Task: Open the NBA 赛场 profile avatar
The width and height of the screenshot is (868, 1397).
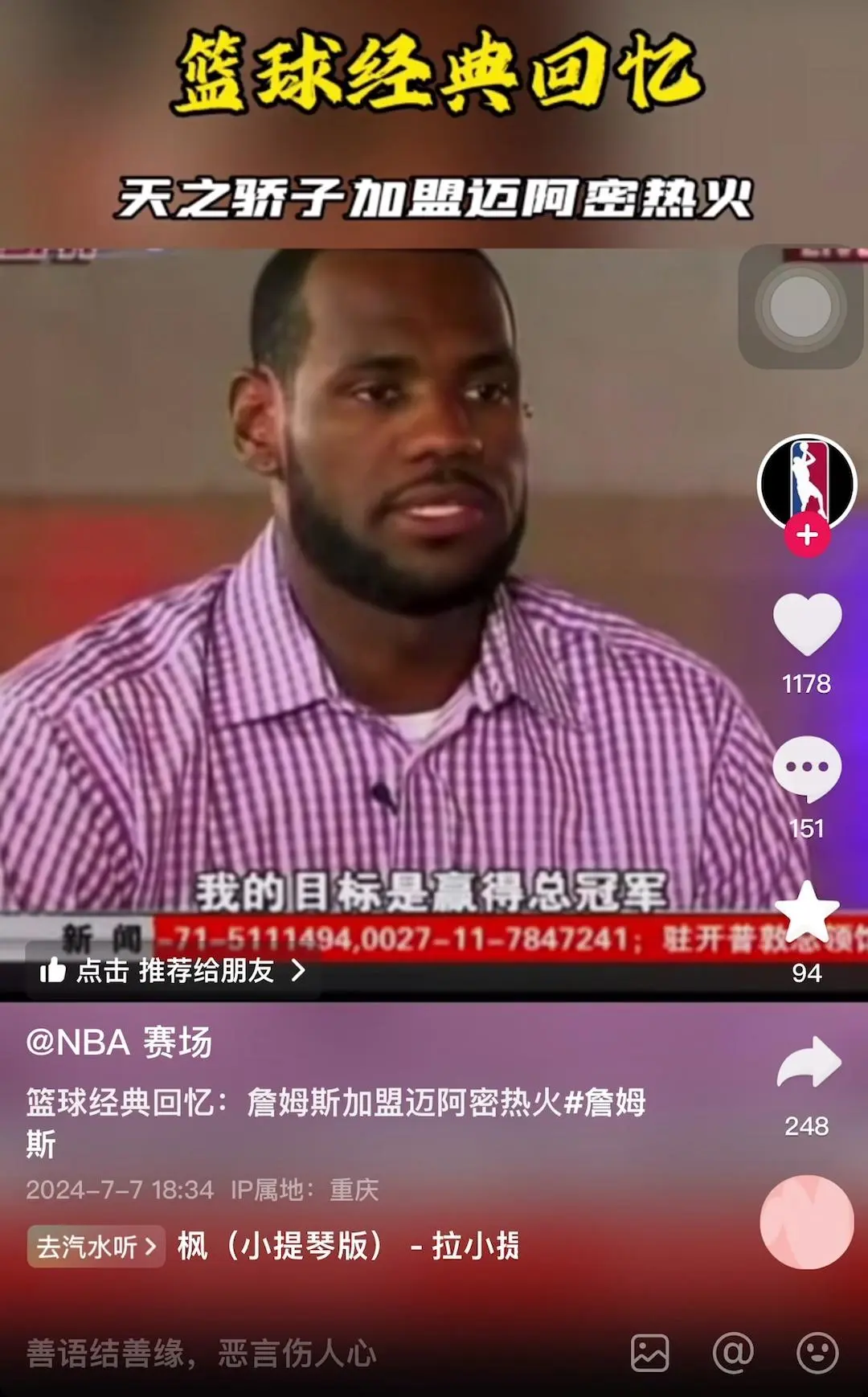Action: [x=807, y=481]
